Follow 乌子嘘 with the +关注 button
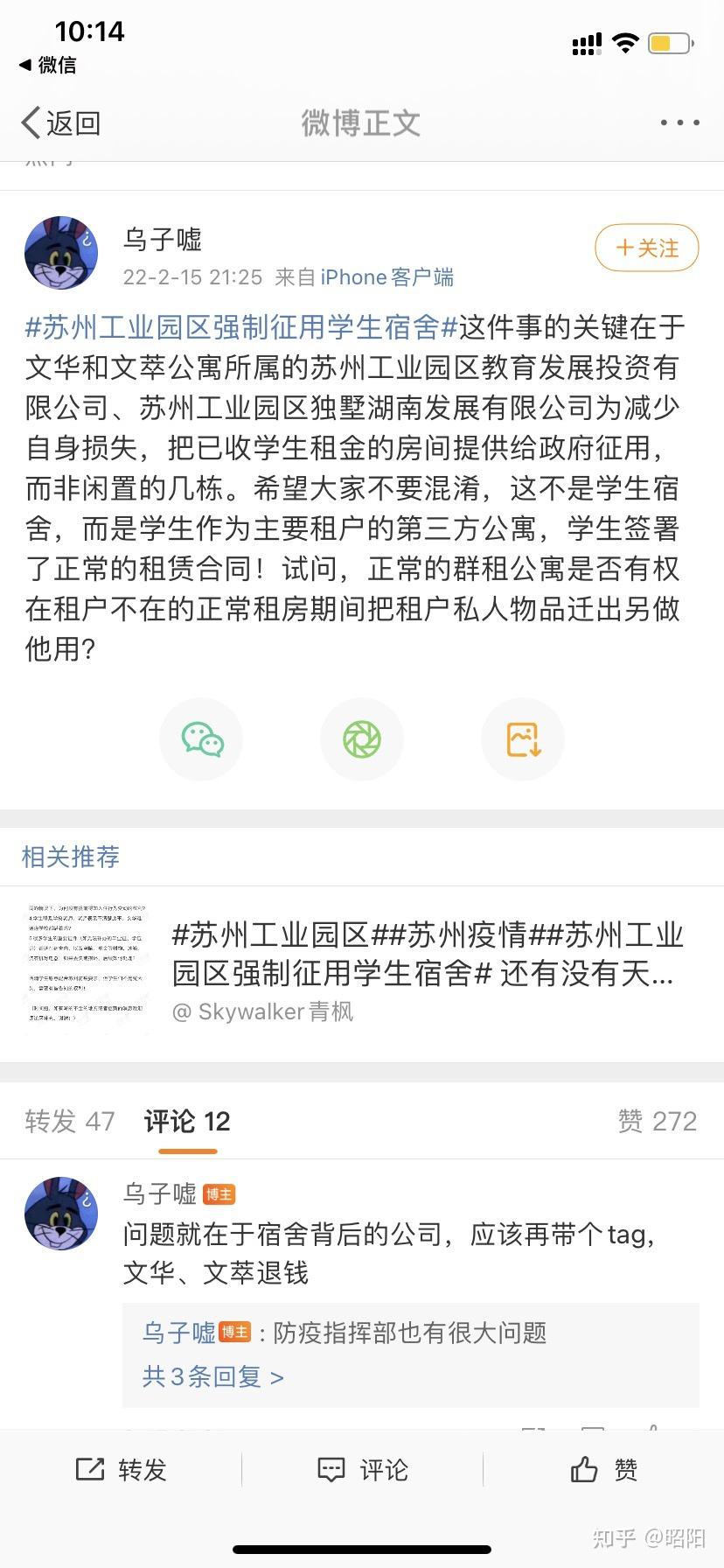Screen dimensions: 724x1568 [x=647, y=248]
